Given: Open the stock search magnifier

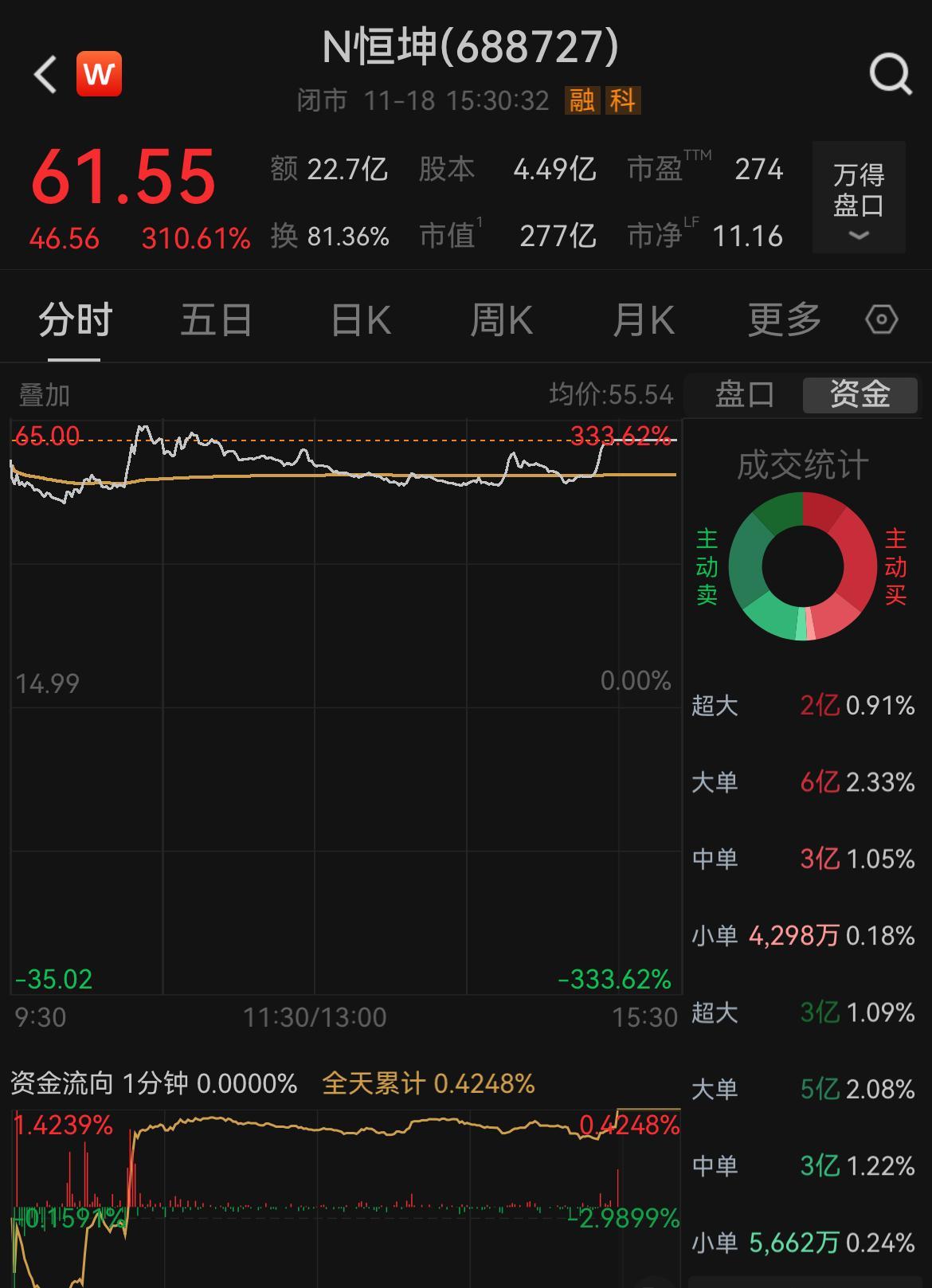Looking at the screenshot, I should coord(890,75).
